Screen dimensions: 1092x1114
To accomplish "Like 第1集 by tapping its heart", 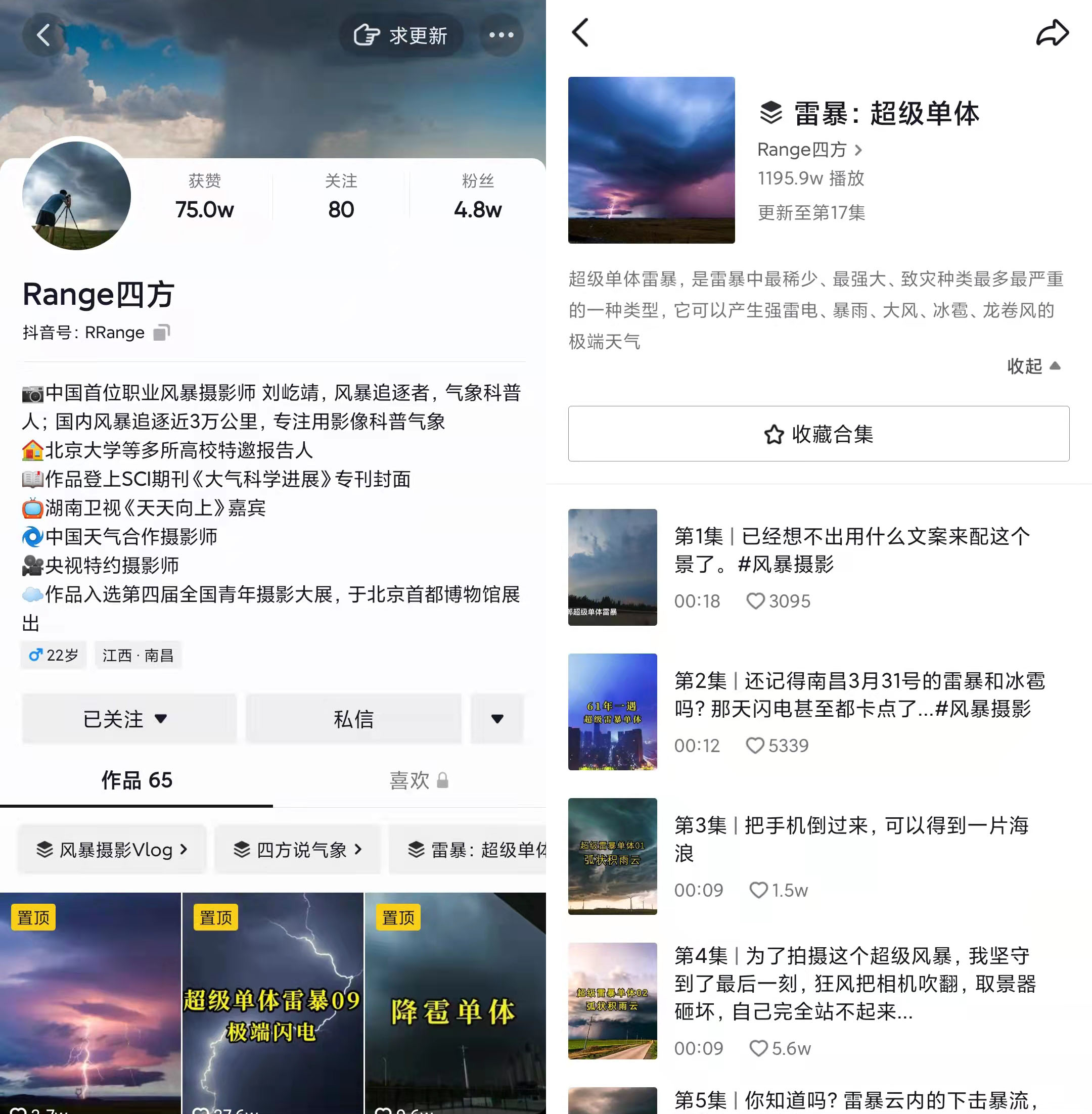I will click(x=756, y=601).
